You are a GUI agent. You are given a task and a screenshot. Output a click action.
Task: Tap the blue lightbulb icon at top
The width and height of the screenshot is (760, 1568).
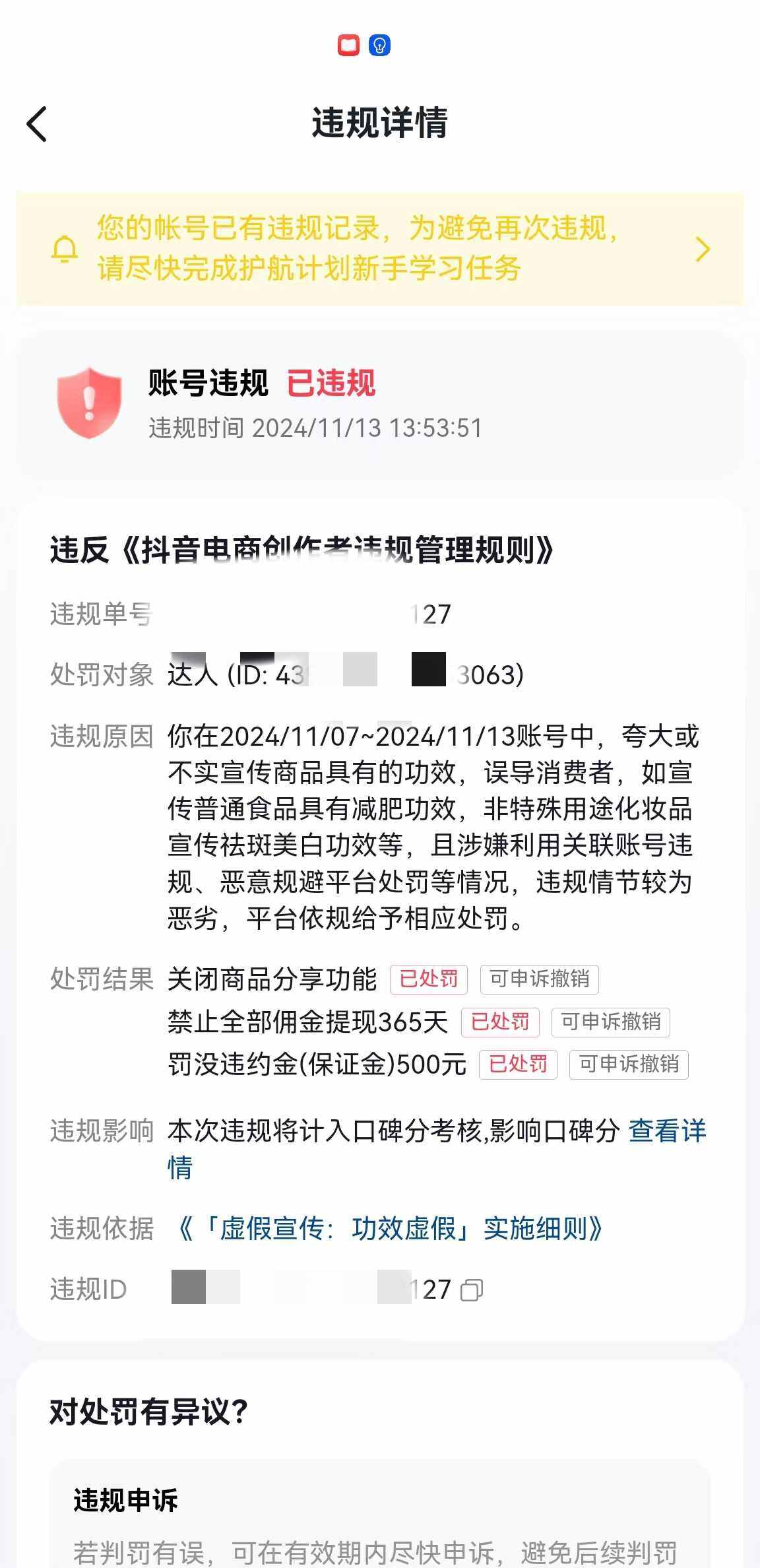coord(379,46)
